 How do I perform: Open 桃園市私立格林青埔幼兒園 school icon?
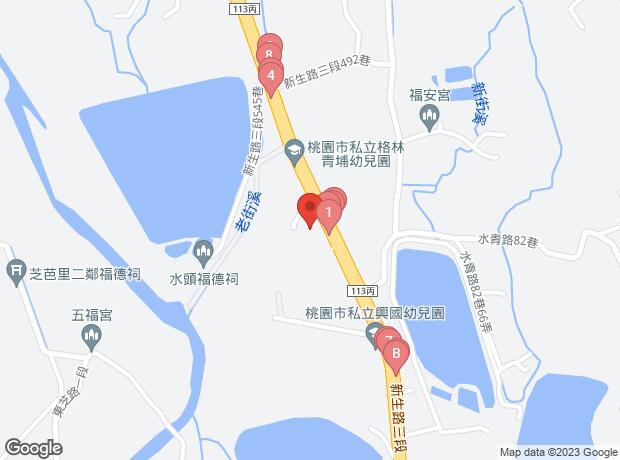(295, 151)
